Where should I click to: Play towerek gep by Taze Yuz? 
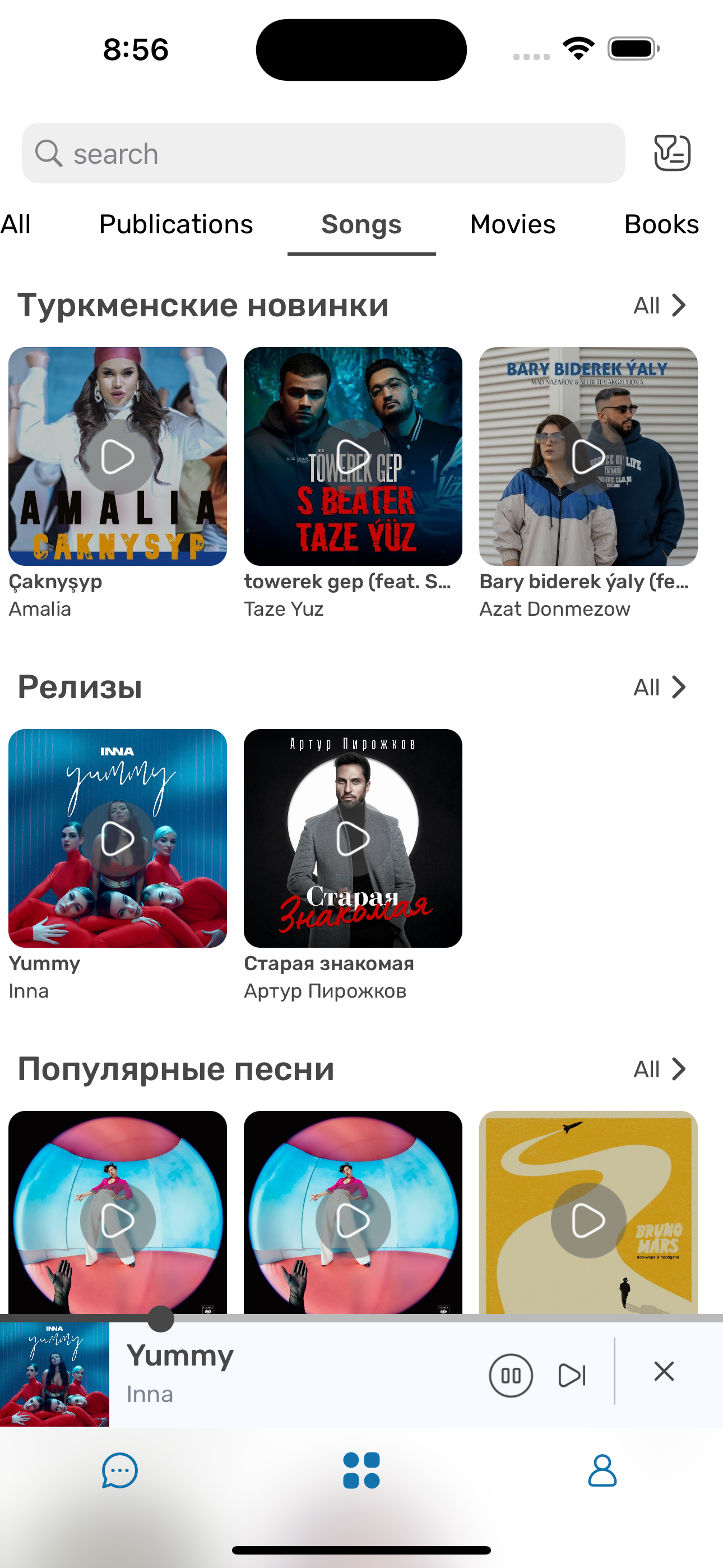[x=353, y=456]
